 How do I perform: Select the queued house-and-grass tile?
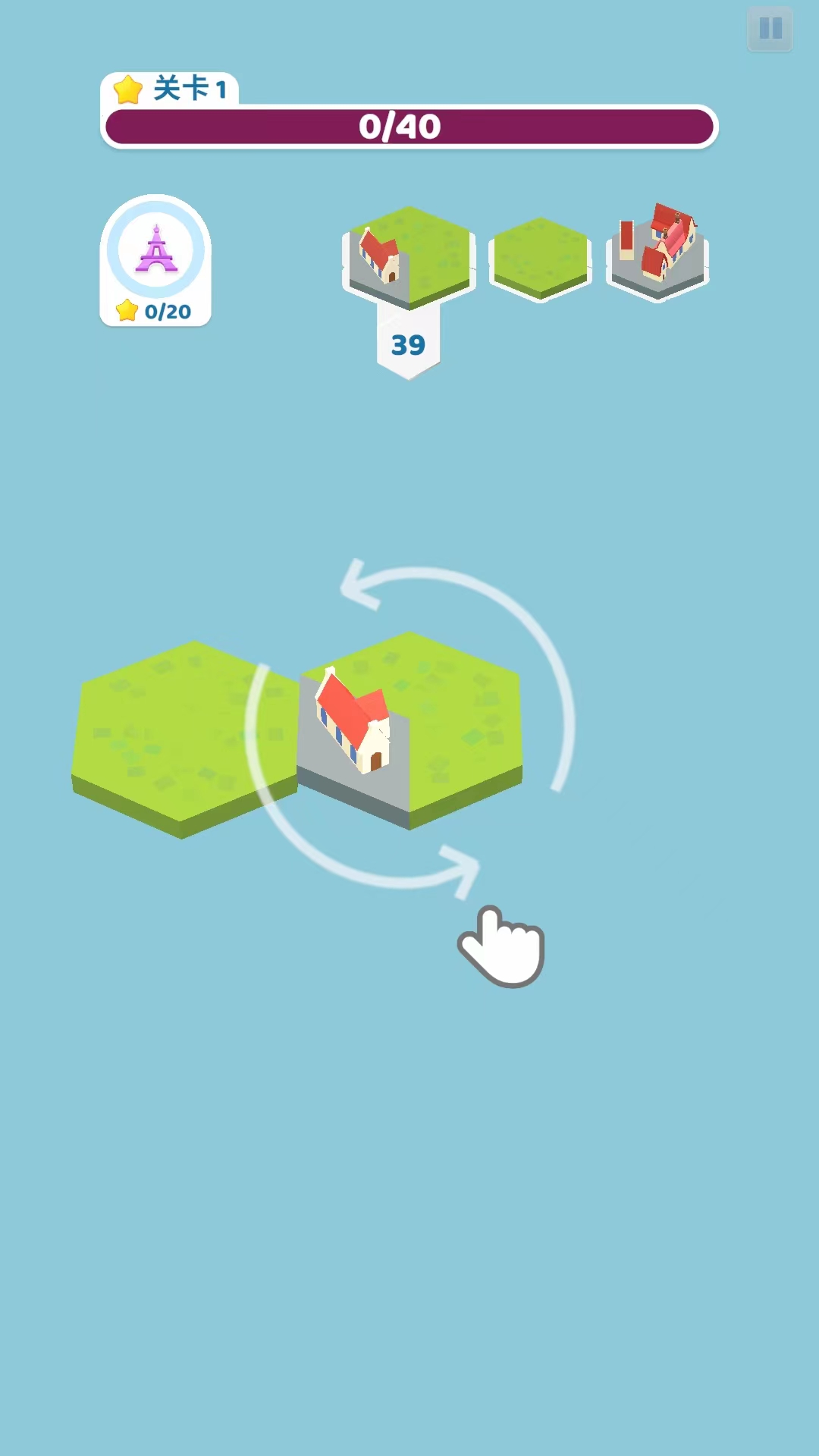(x=409, y=256)
